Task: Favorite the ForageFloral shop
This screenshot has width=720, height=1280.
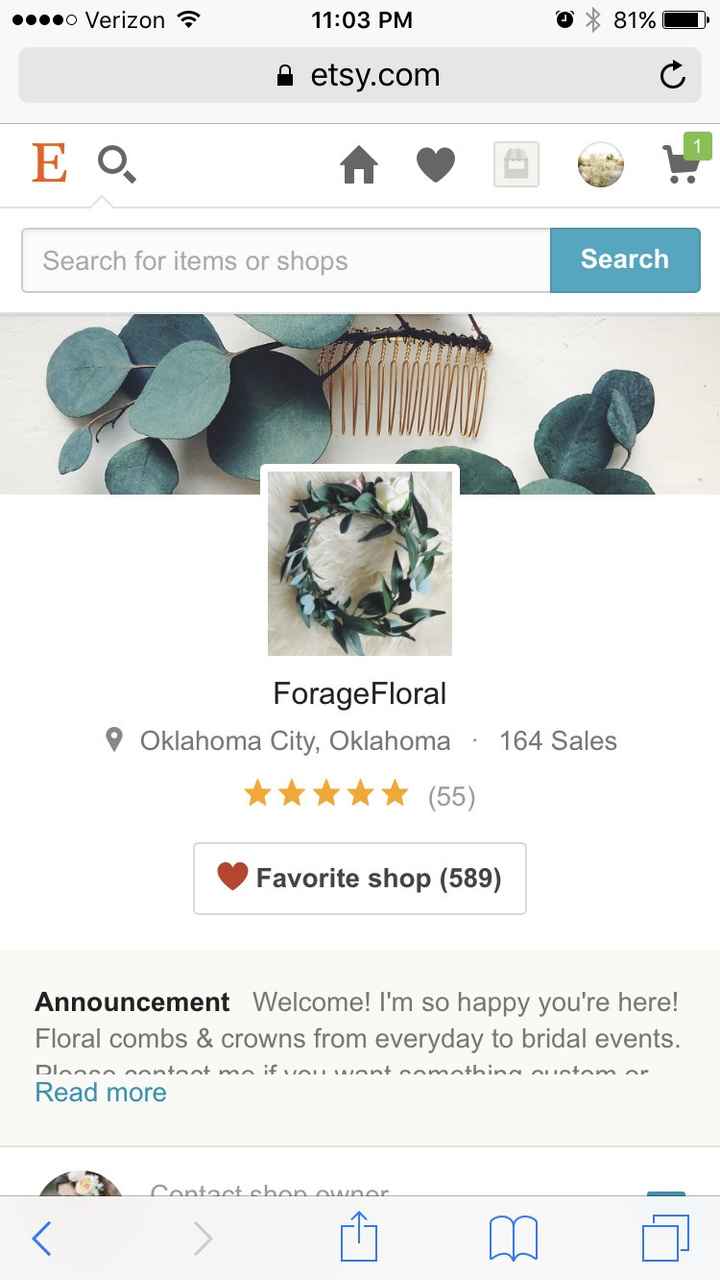Action: (x=360, y=878)
